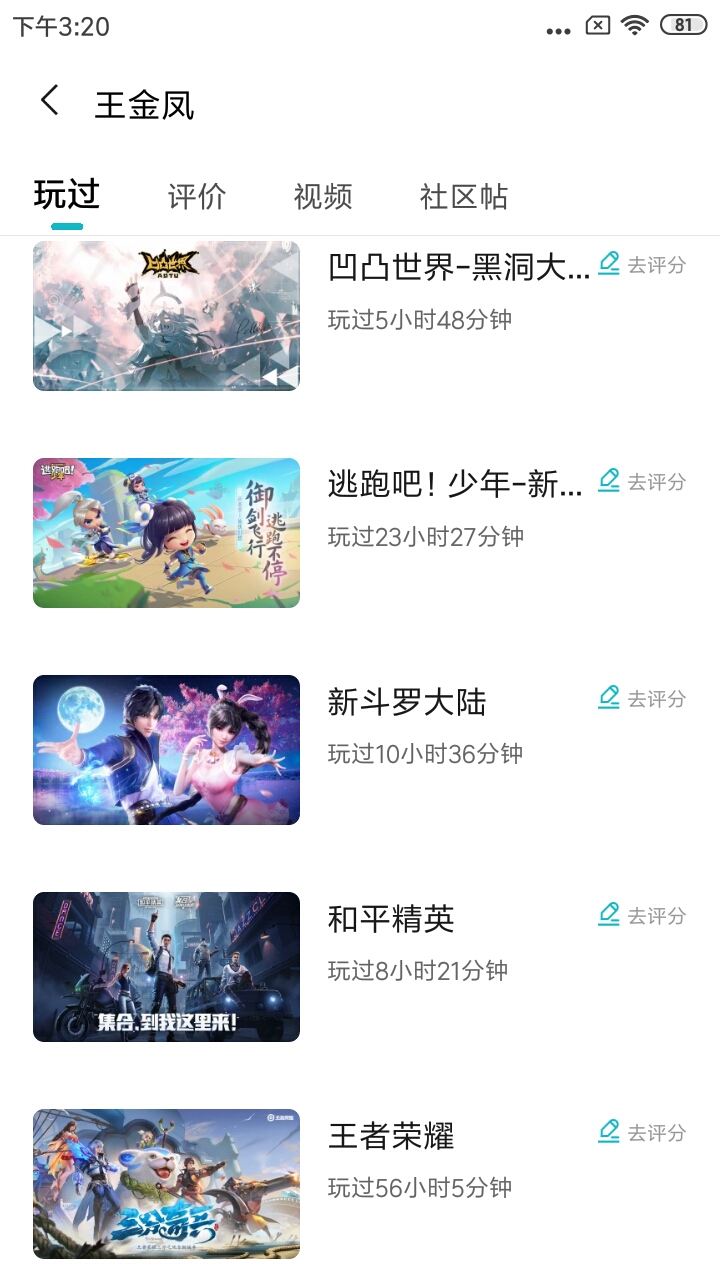Open 去评分 for 新斗罗大陆
720x1280 pixels.
click(657, 698)
